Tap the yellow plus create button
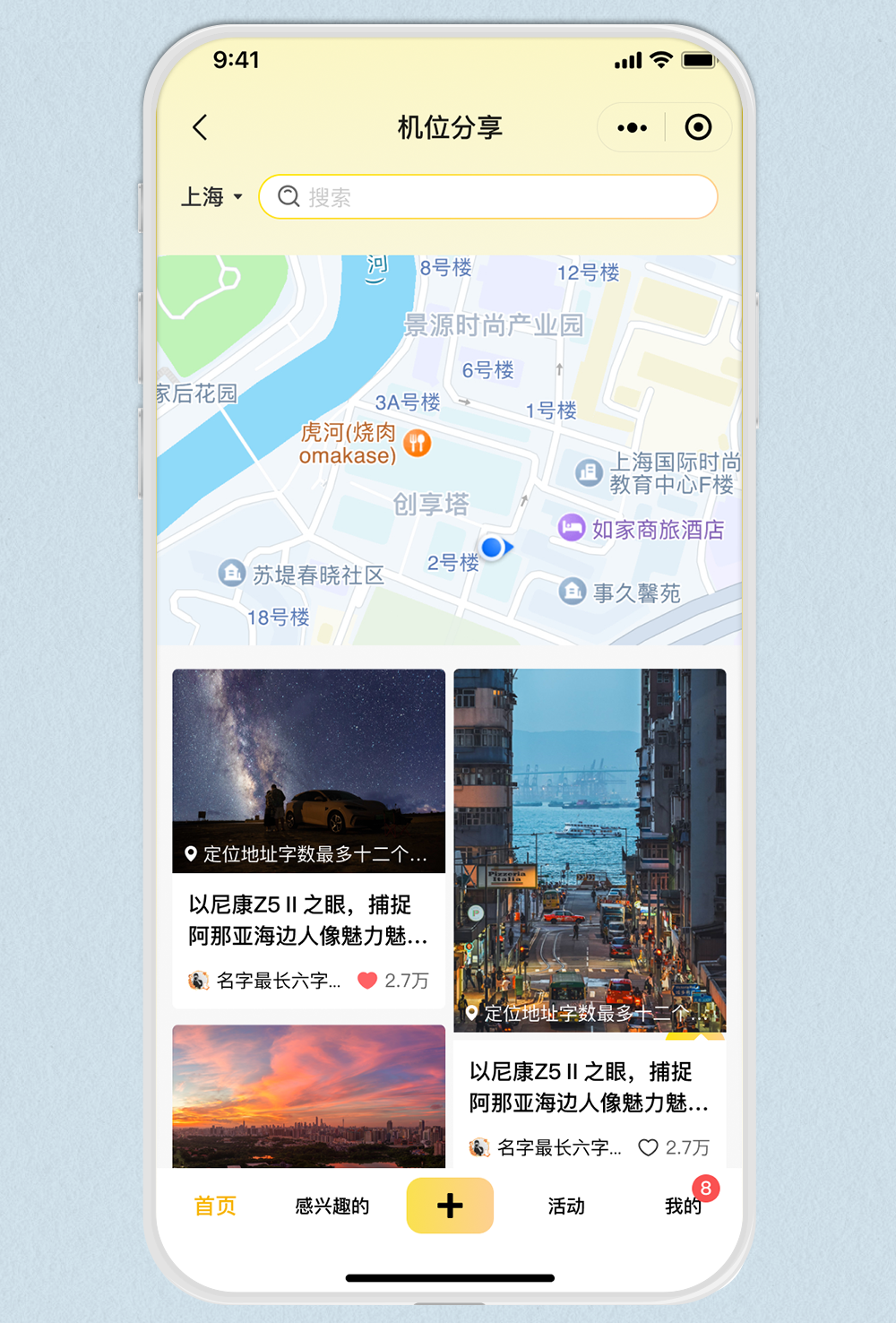Image resolution: width=896 pixels, height=1323 pixels. 450,1206
